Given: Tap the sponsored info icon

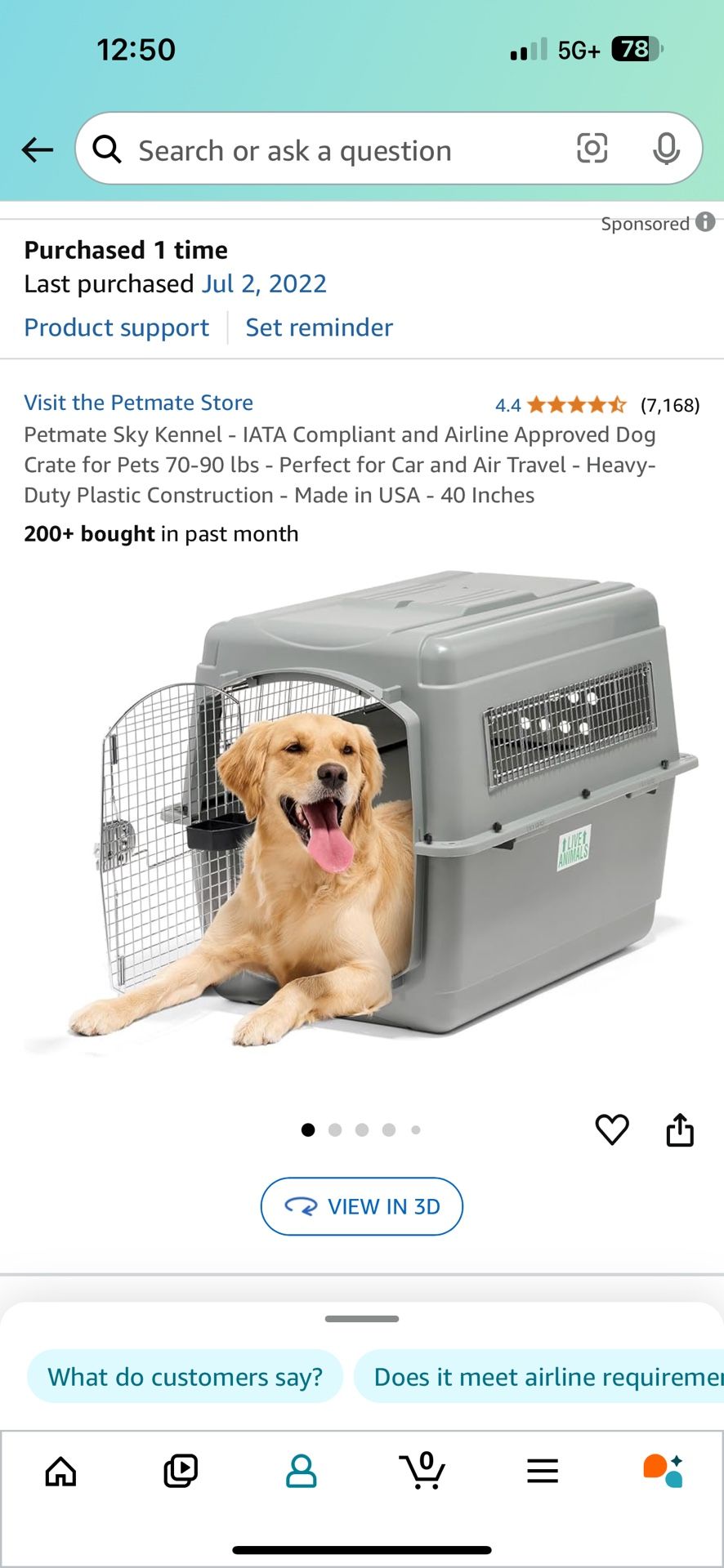Looking at the screenshot, I should [x=704, y=221].
